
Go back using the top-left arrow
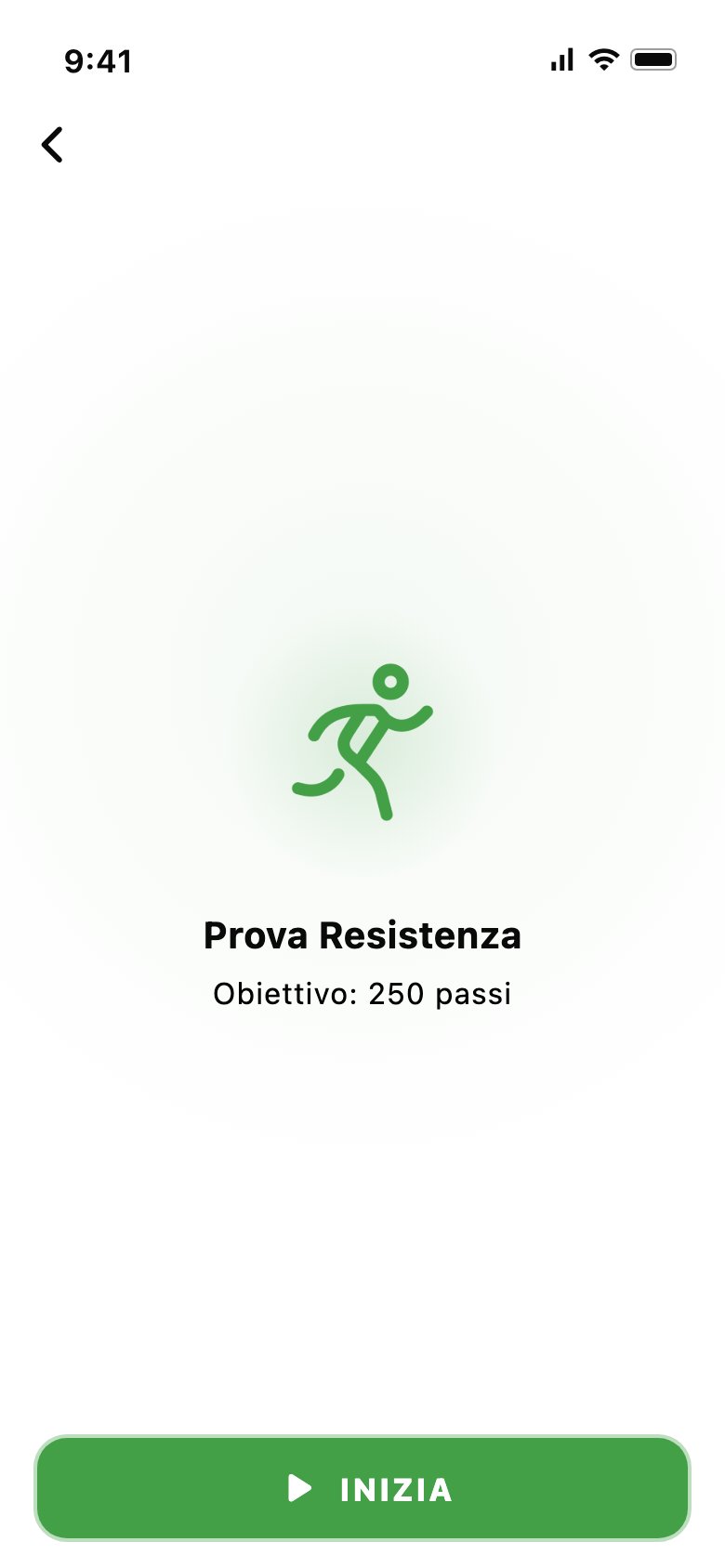coord(53,145)
